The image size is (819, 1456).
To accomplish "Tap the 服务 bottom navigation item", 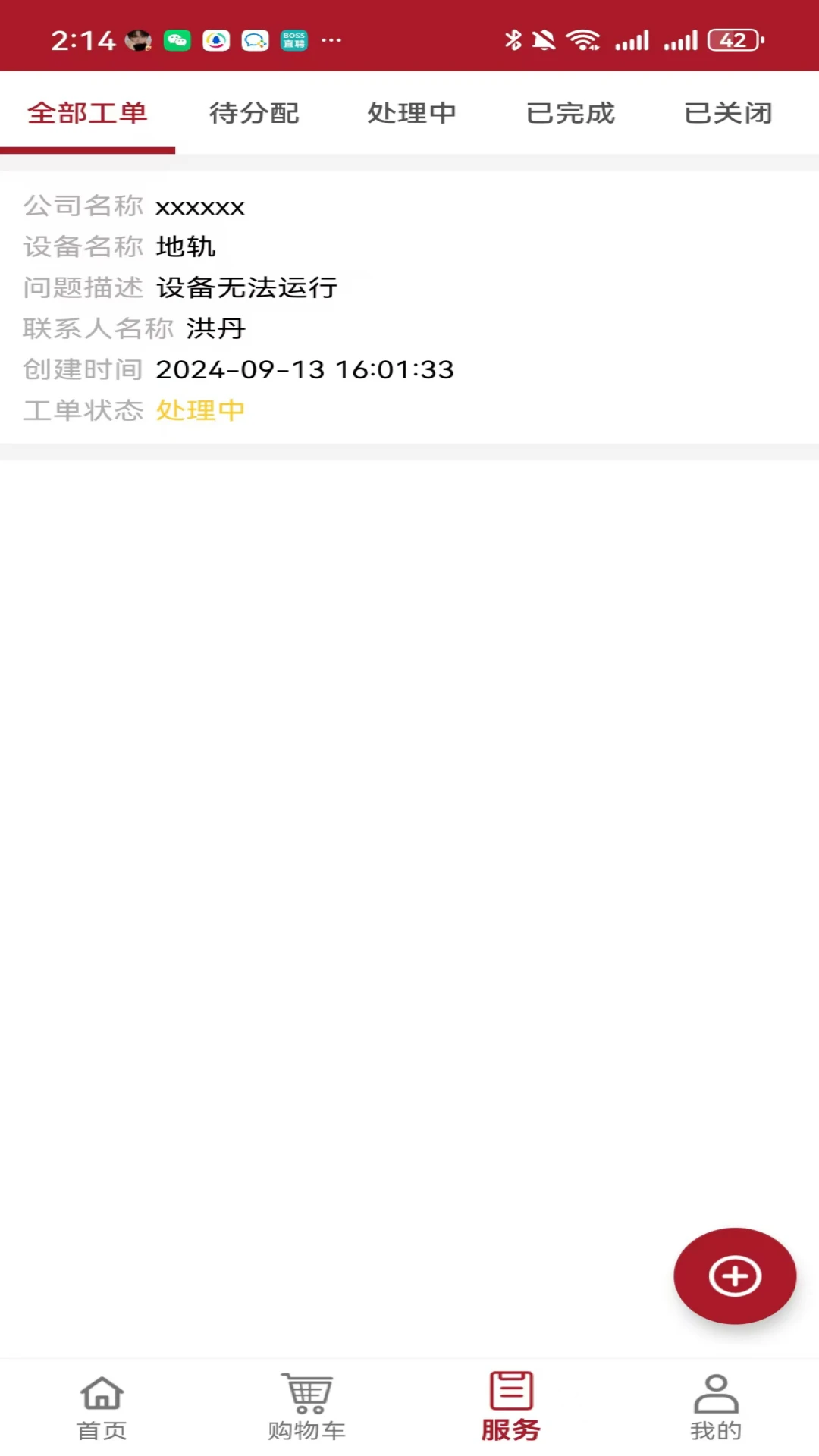I will (x=511, y=1407).
